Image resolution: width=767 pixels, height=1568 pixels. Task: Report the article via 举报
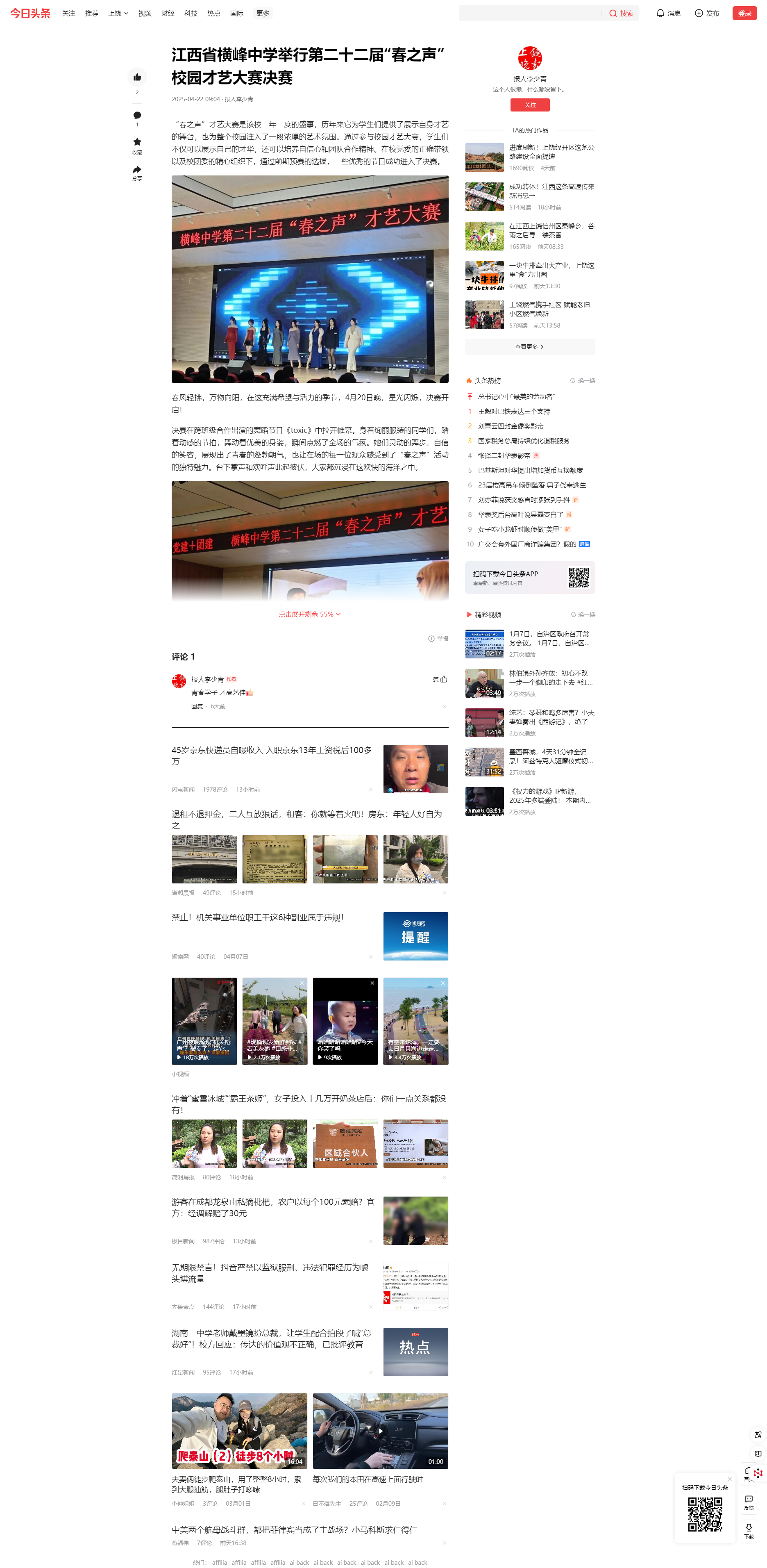pos(438,639)
